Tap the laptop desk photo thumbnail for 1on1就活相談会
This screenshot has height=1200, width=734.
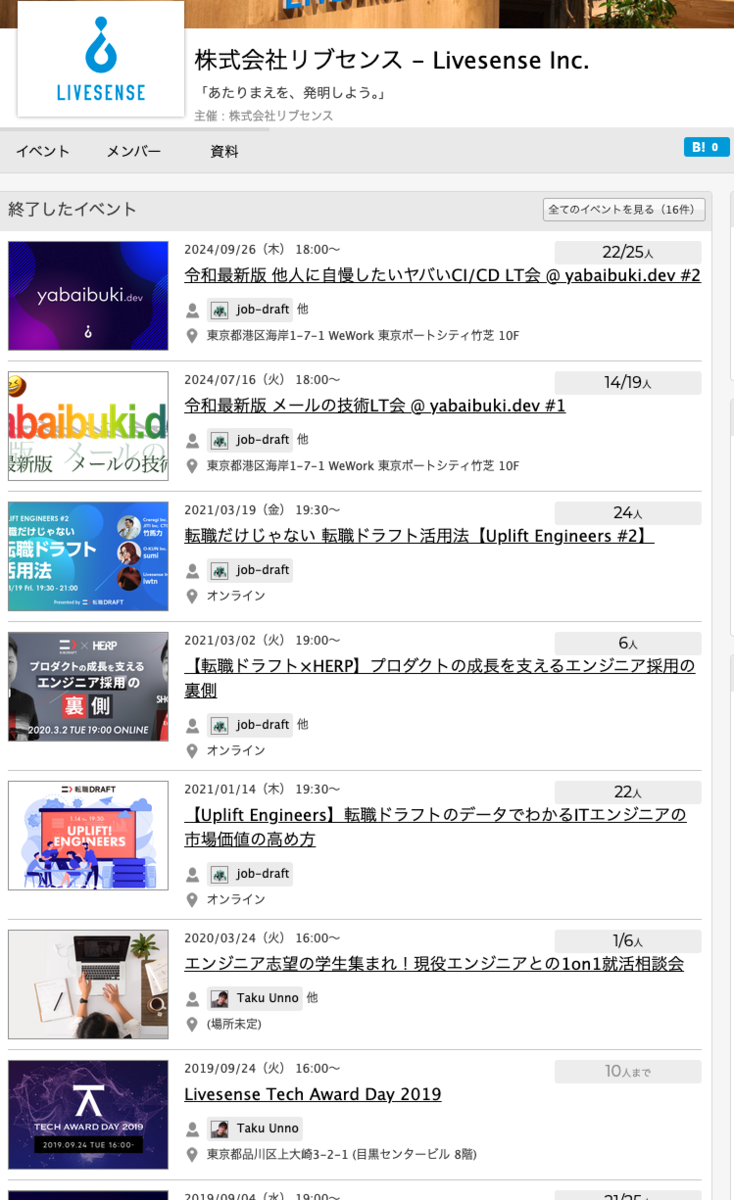pyautogui.click(x=88, y=985)
